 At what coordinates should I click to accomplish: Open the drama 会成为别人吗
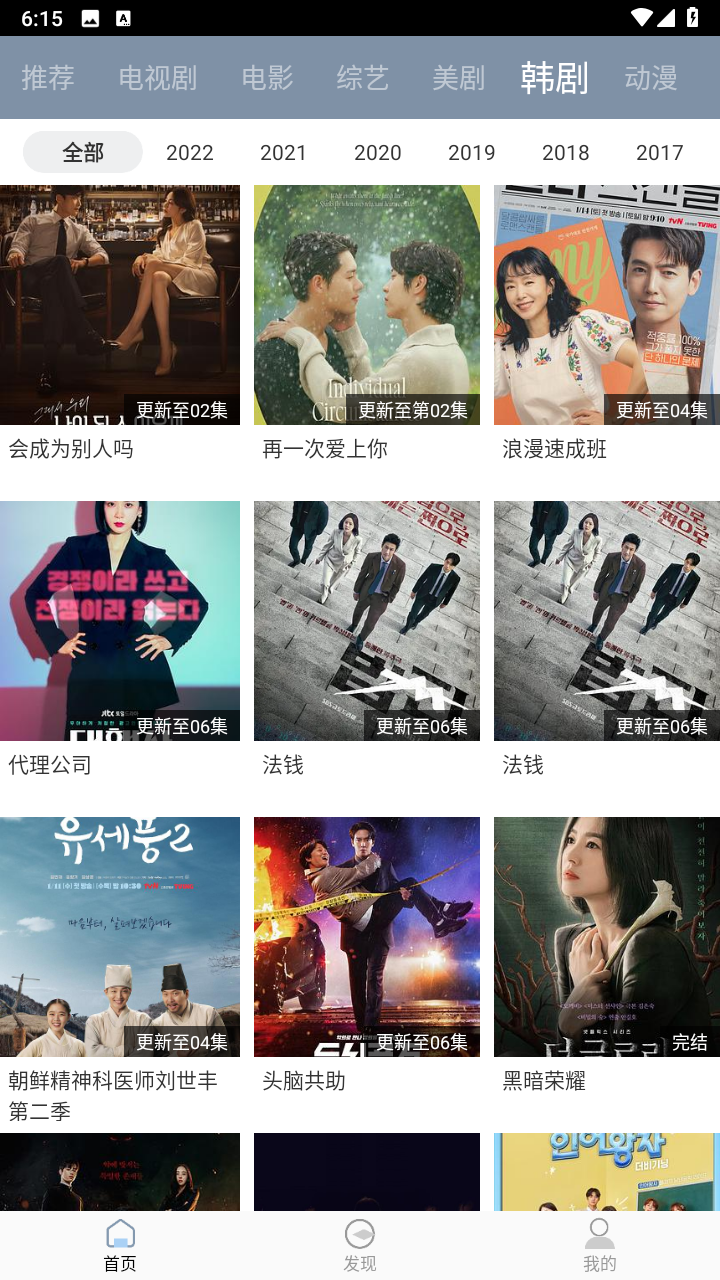(x=120, y=305)
